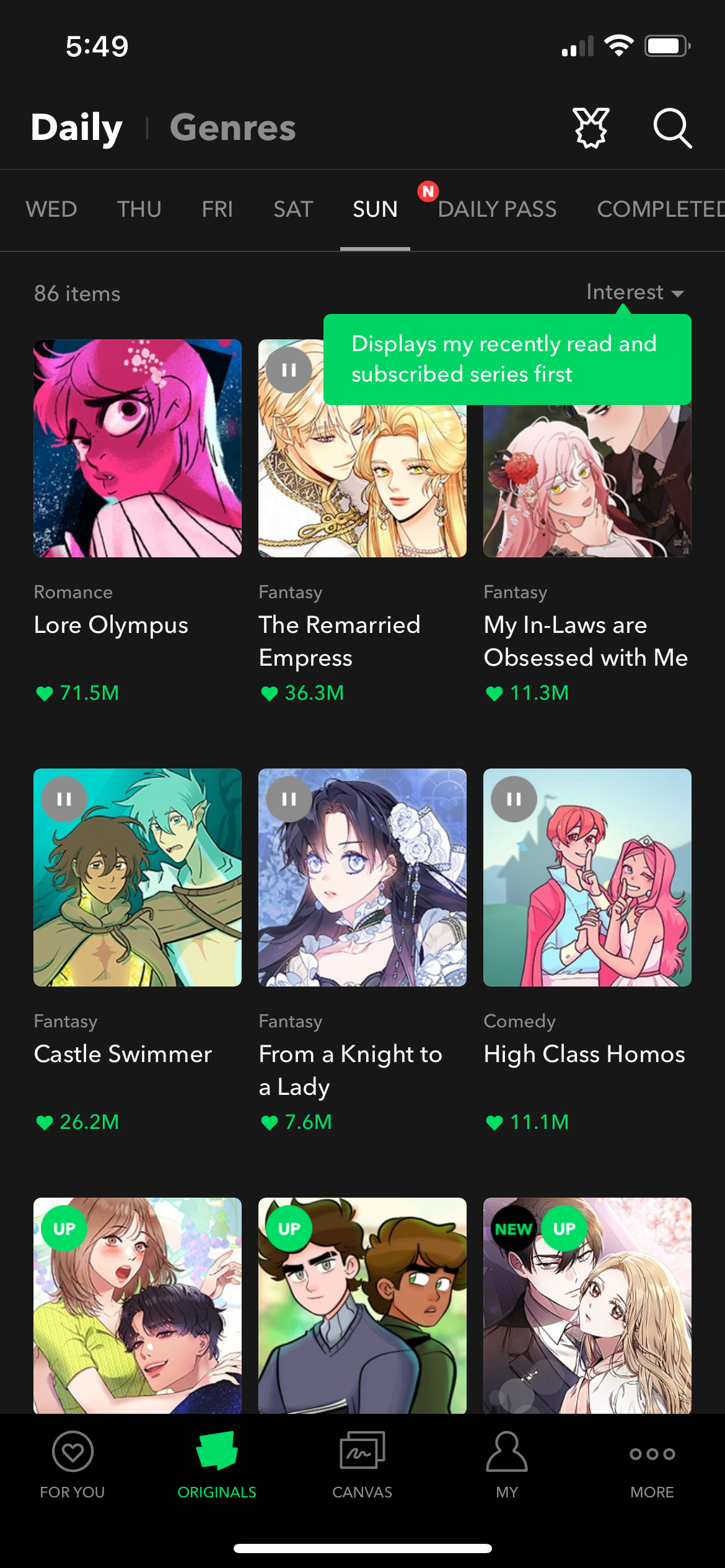Select the Genres view

[x=232, y=128]
